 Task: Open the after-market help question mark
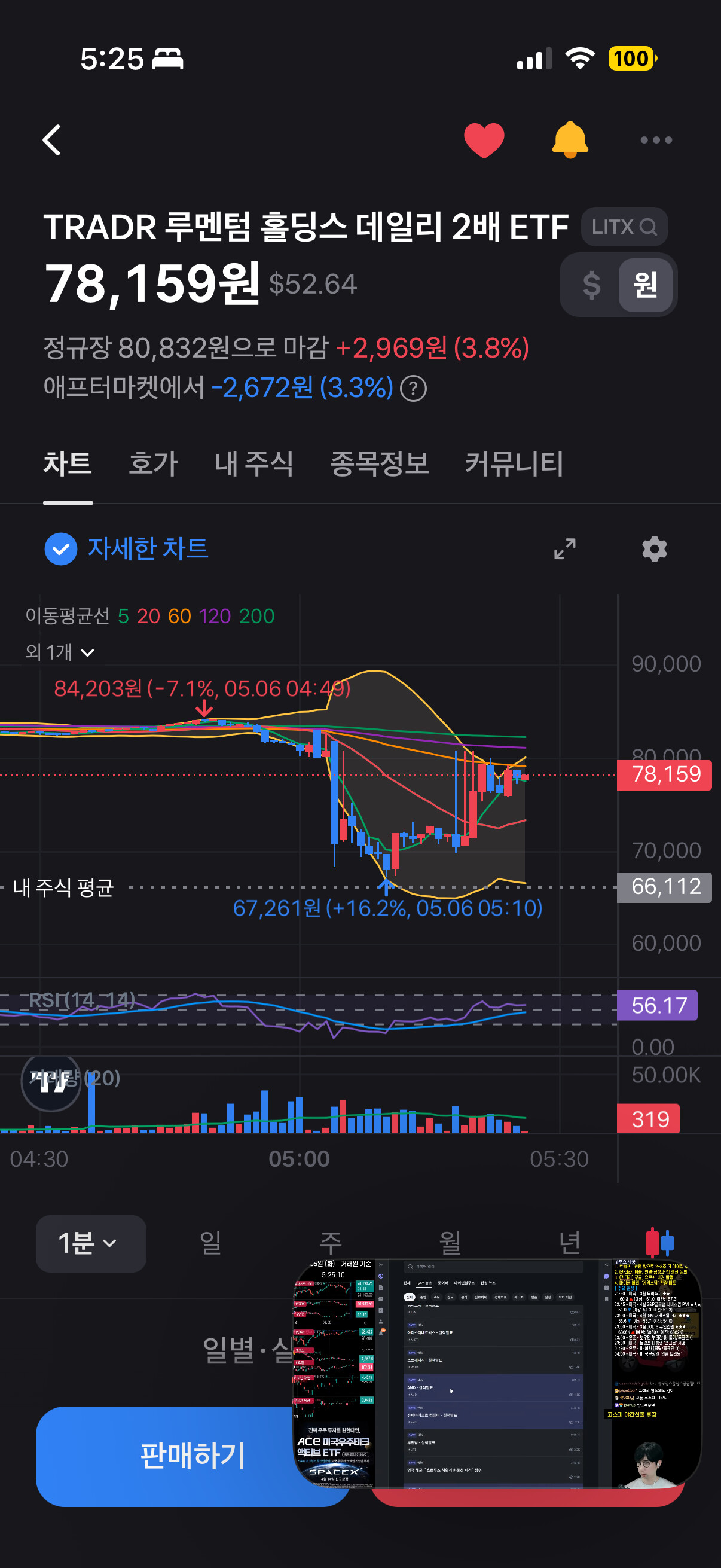pyautogui.click(x=413, y=388)
